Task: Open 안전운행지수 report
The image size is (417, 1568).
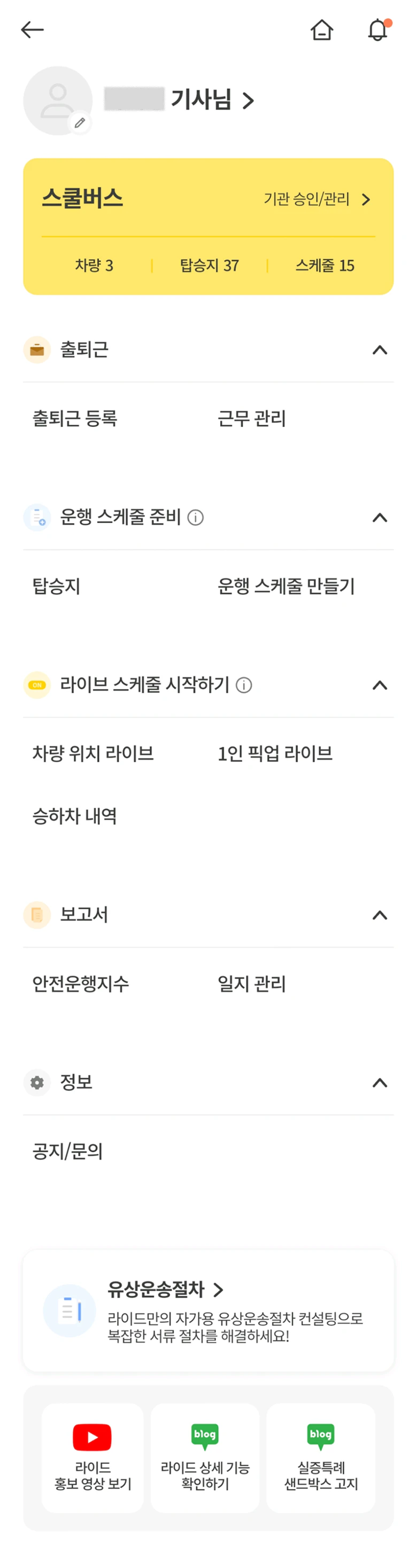Action: point(81,984)
